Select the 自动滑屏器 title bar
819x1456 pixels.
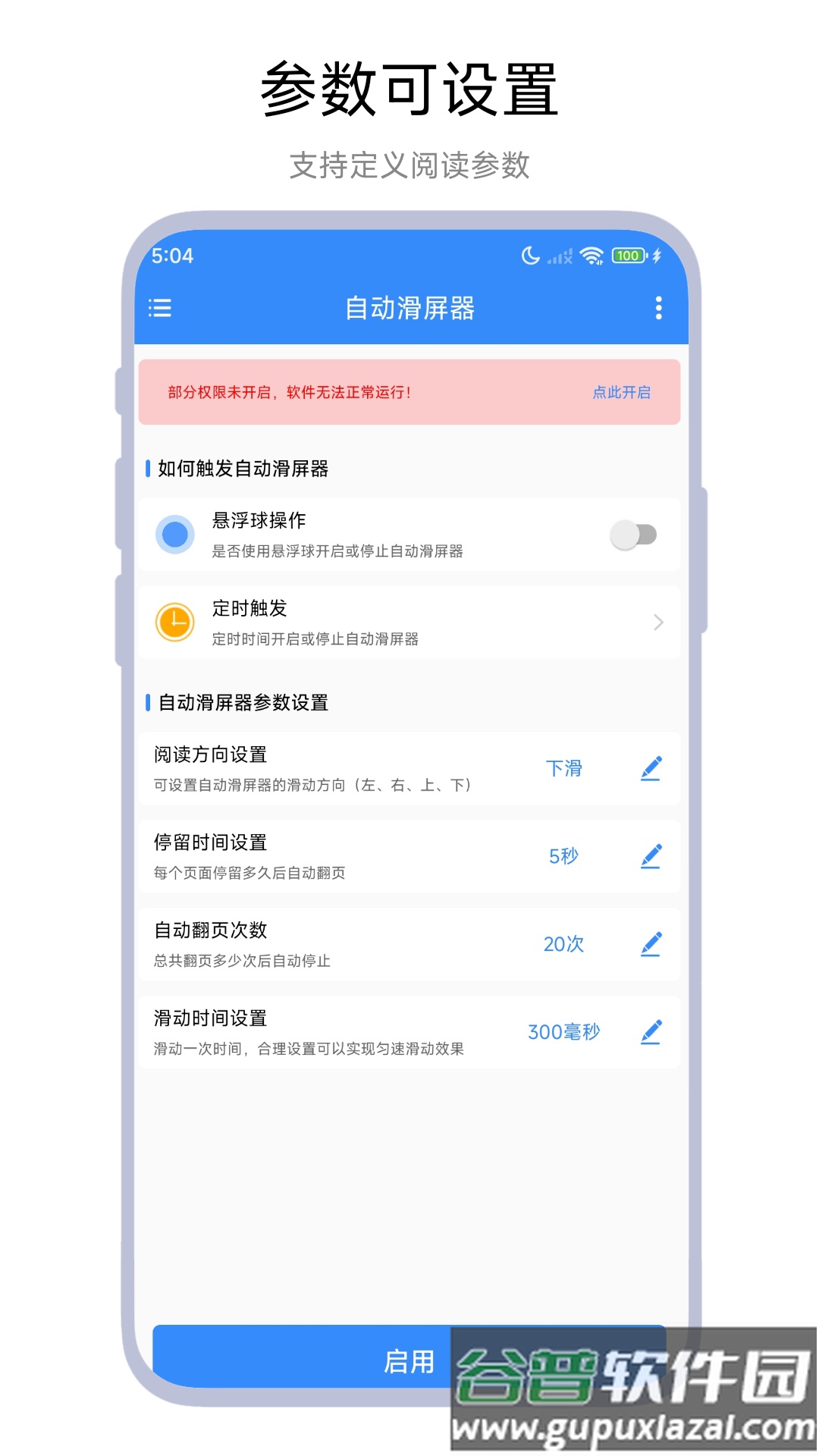click(x=409, y=309)
